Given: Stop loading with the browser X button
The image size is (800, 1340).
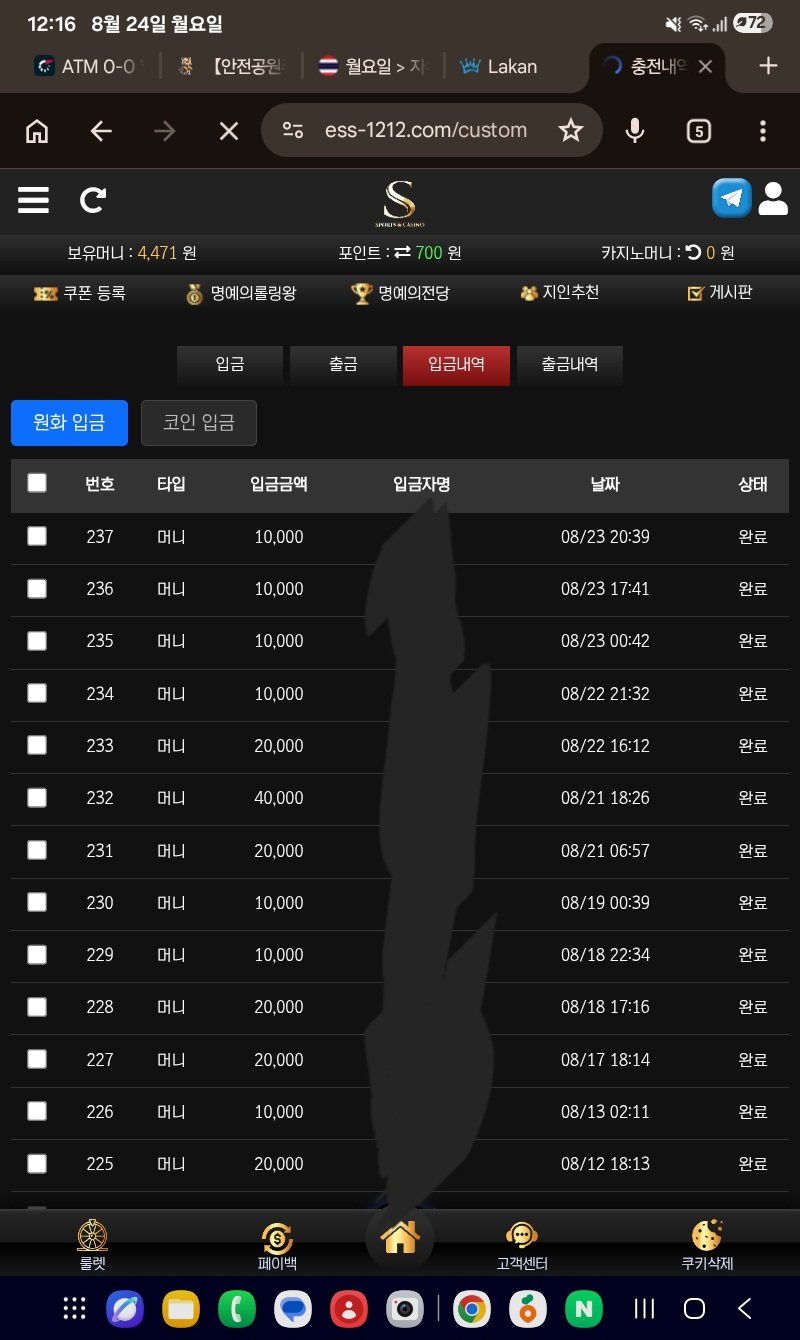Looking at the screenshot, I should click(229, 131).
